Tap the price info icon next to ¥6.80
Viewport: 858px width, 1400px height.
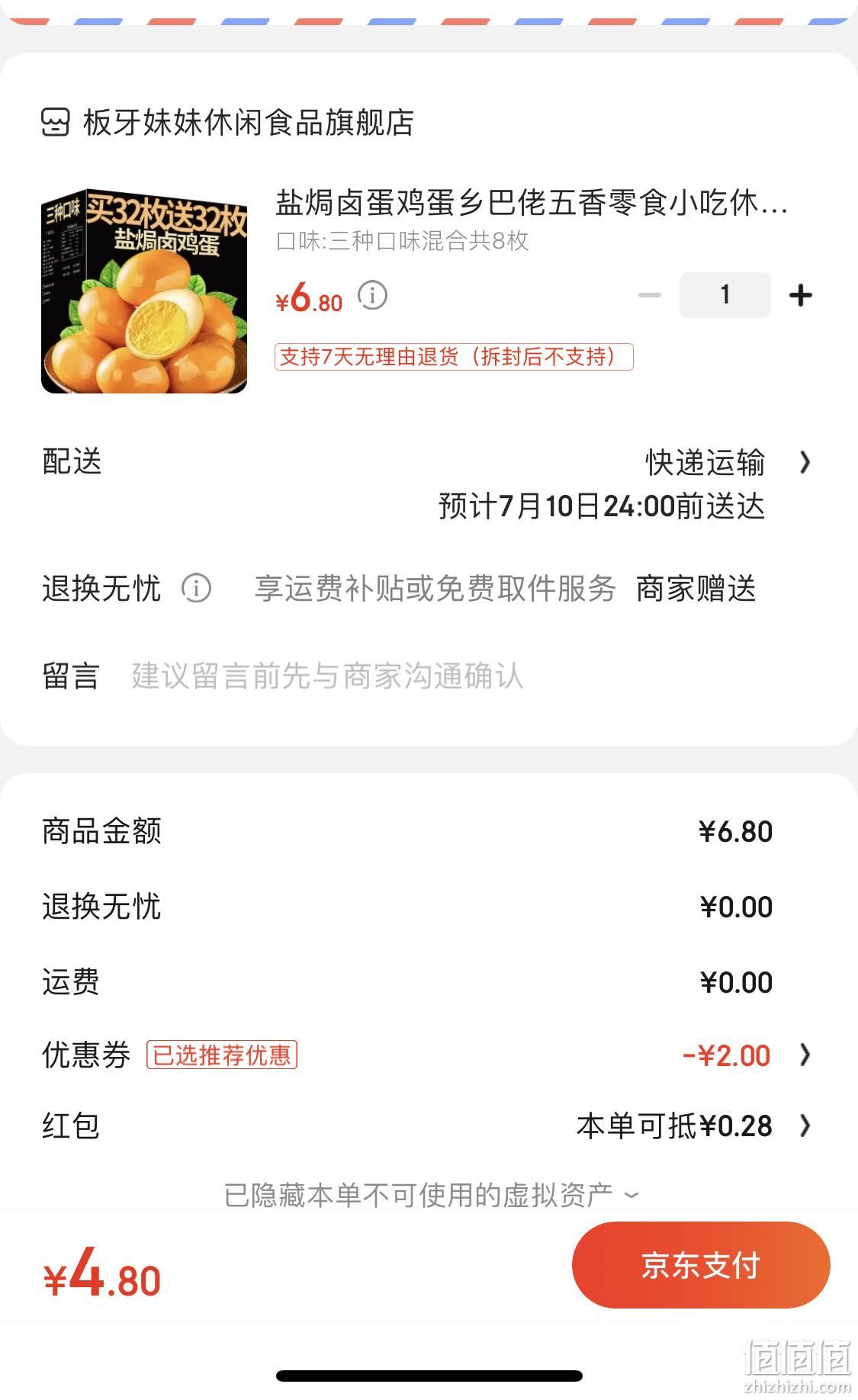click(373, 295)
